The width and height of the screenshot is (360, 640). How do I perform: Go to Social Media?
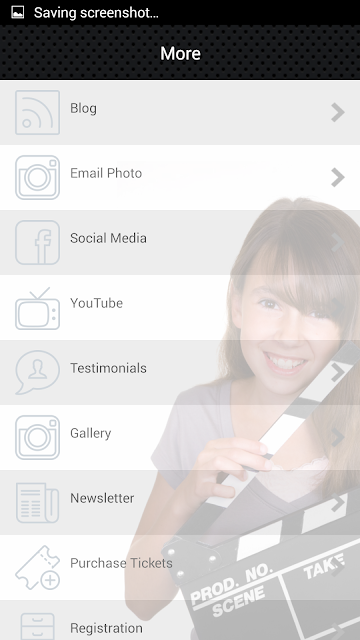[180, 242]
